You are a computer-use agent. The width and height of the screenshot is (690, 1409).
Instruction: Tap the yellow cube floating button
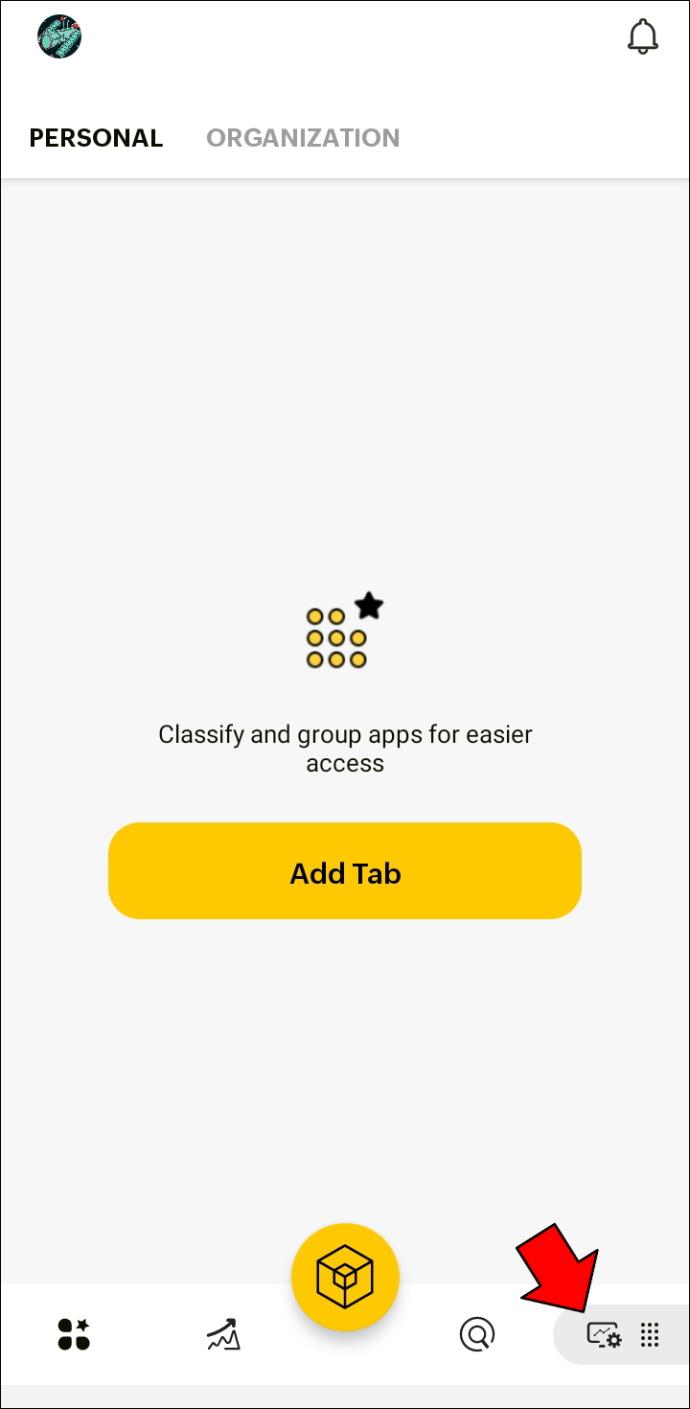pyautogui.click(x=345, y=1276)
